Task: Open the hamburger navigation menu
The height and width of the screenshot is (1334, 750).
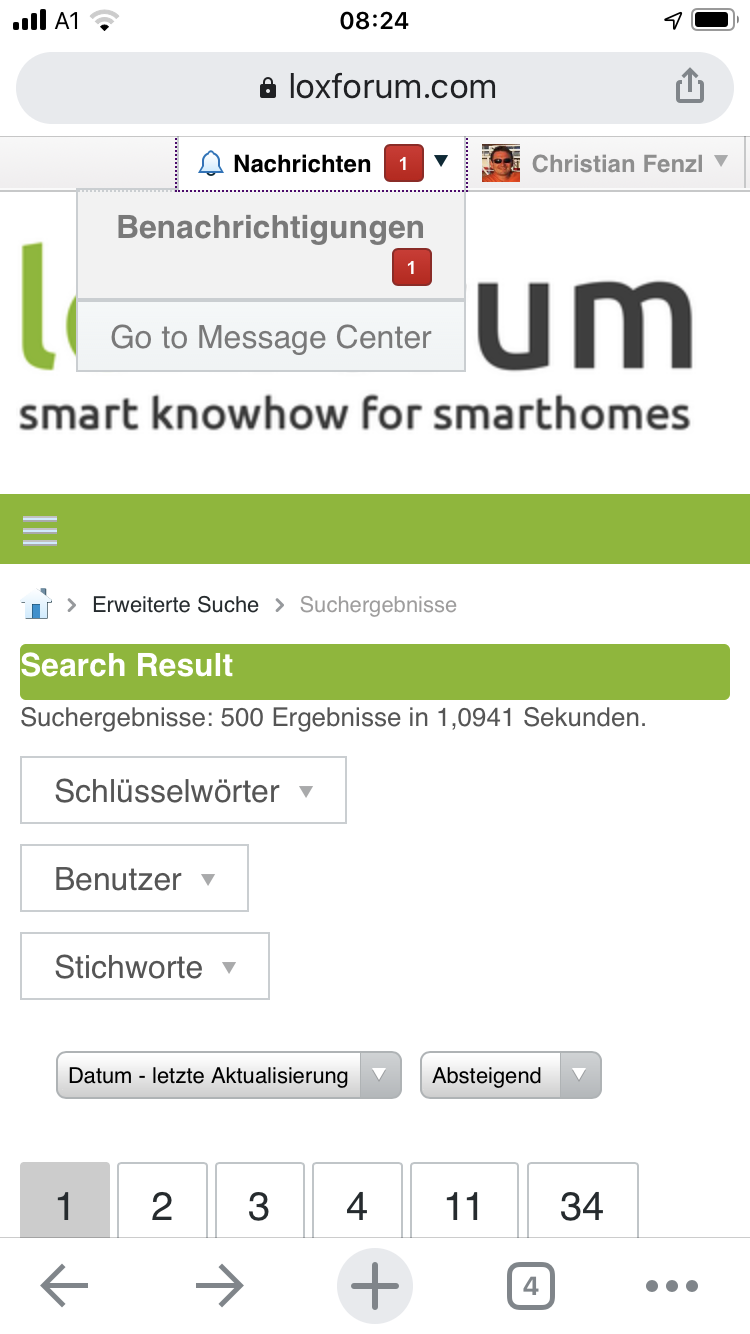Action: [x=39, y=529]
